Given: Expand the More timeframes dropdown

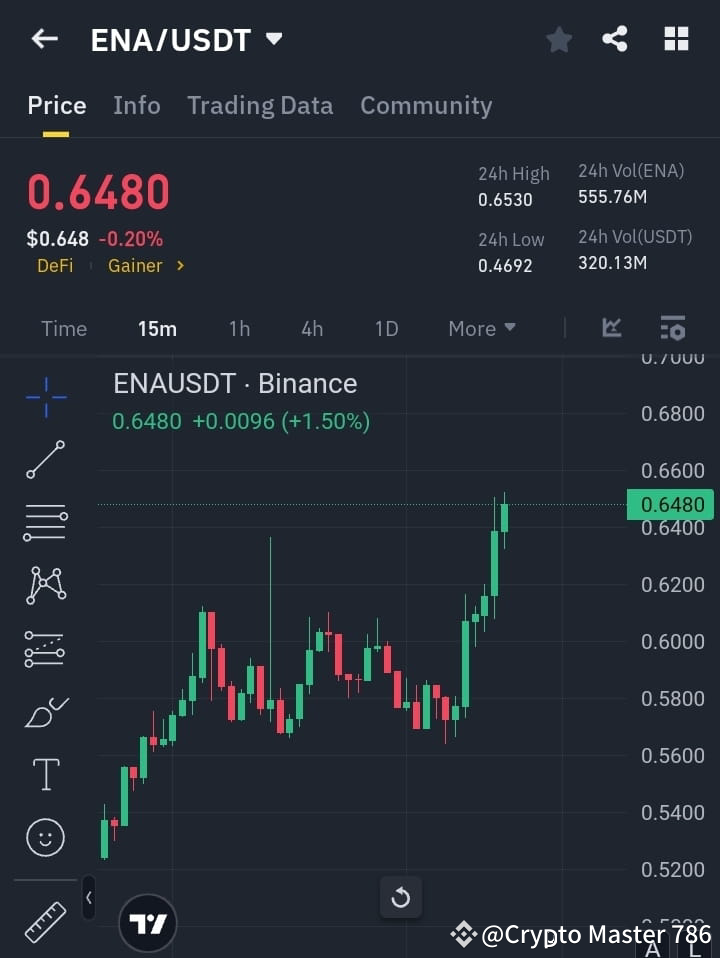Looking at the screenshot, I should (x=481, y=328).
